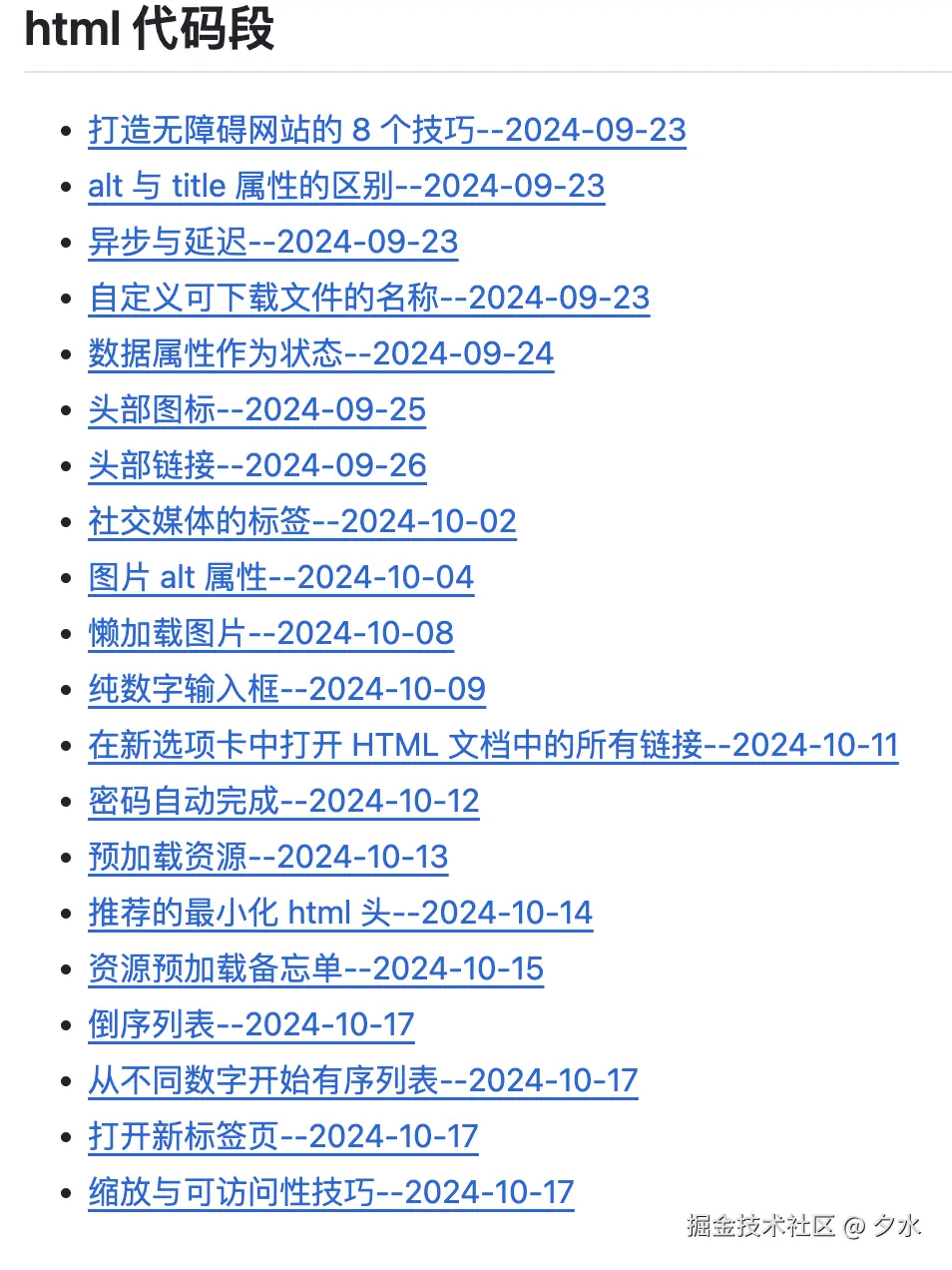This screenshot has height=1270, width=952.
Task: Open the alt 与 title 属性的区别 link
Action: point(345,186)
